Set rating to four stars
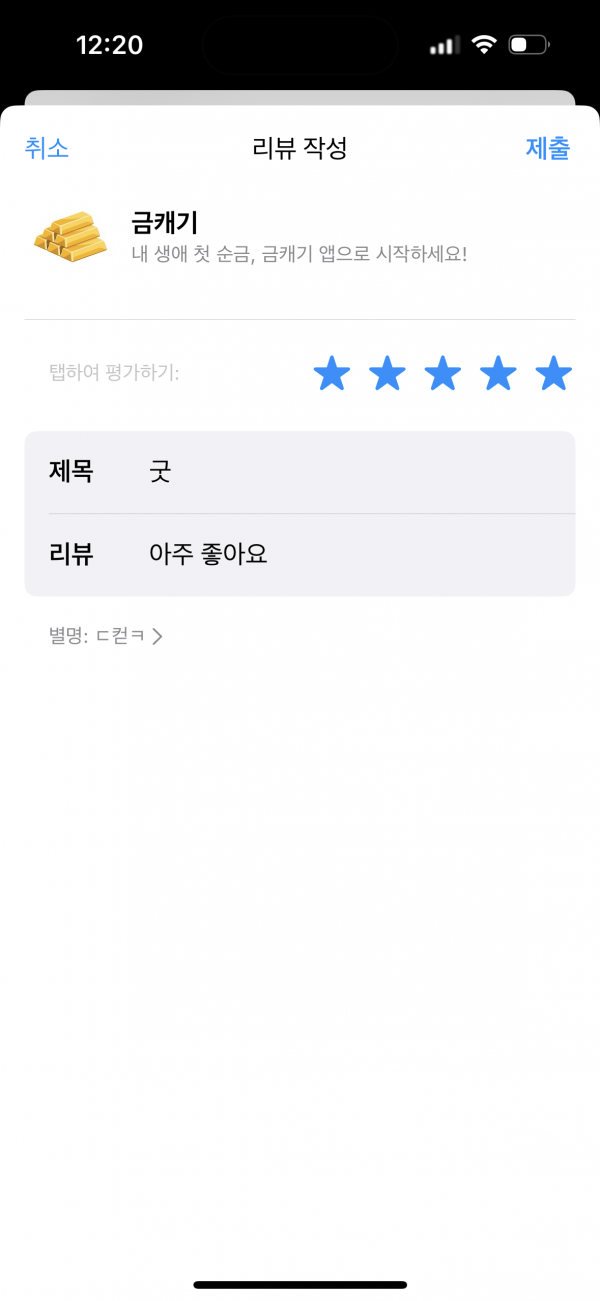Viewport: 600px width, 1301px height. (498, 374)
